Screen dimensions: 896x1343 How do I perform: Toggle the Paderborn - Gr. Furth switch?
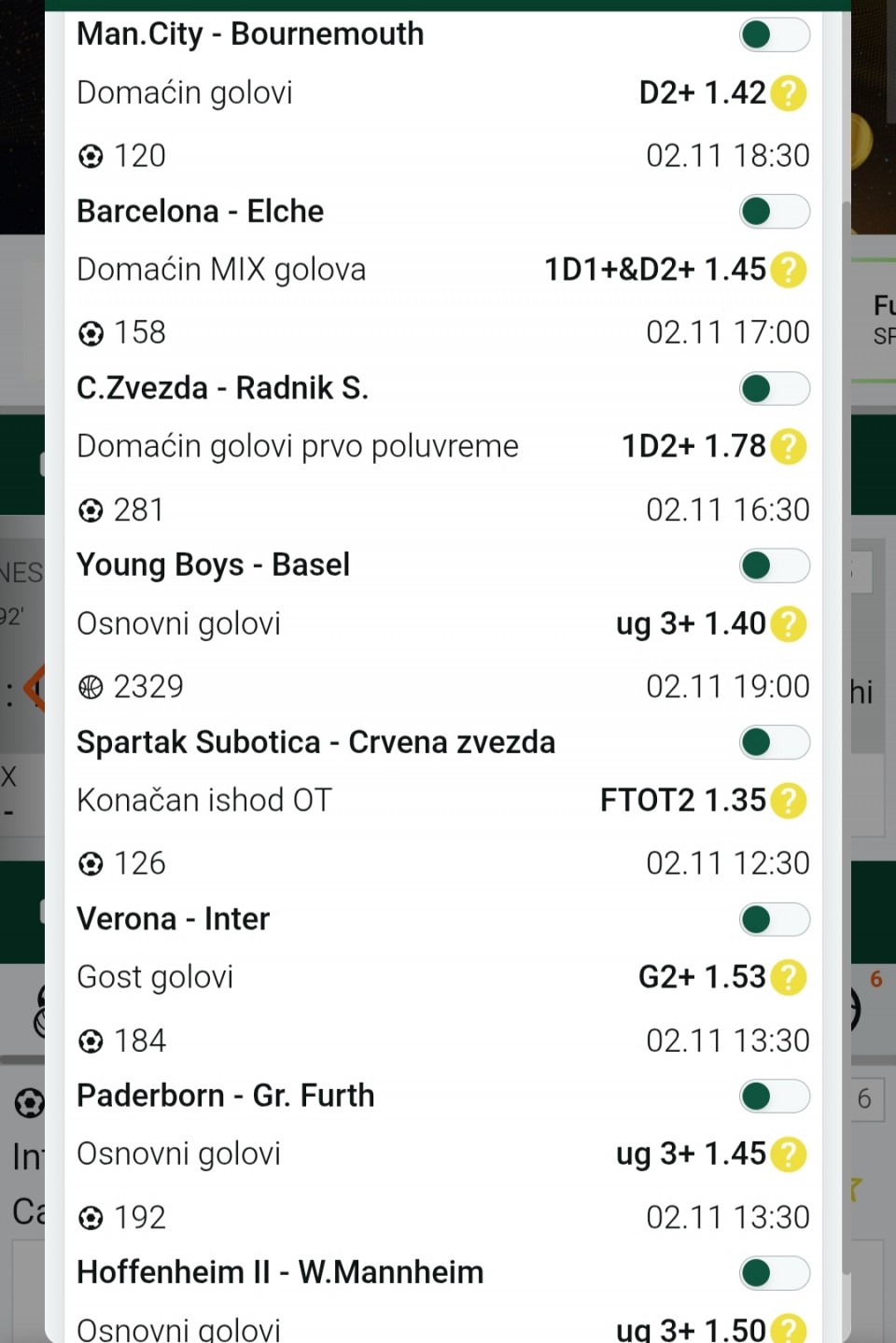tap(774, 1097)
